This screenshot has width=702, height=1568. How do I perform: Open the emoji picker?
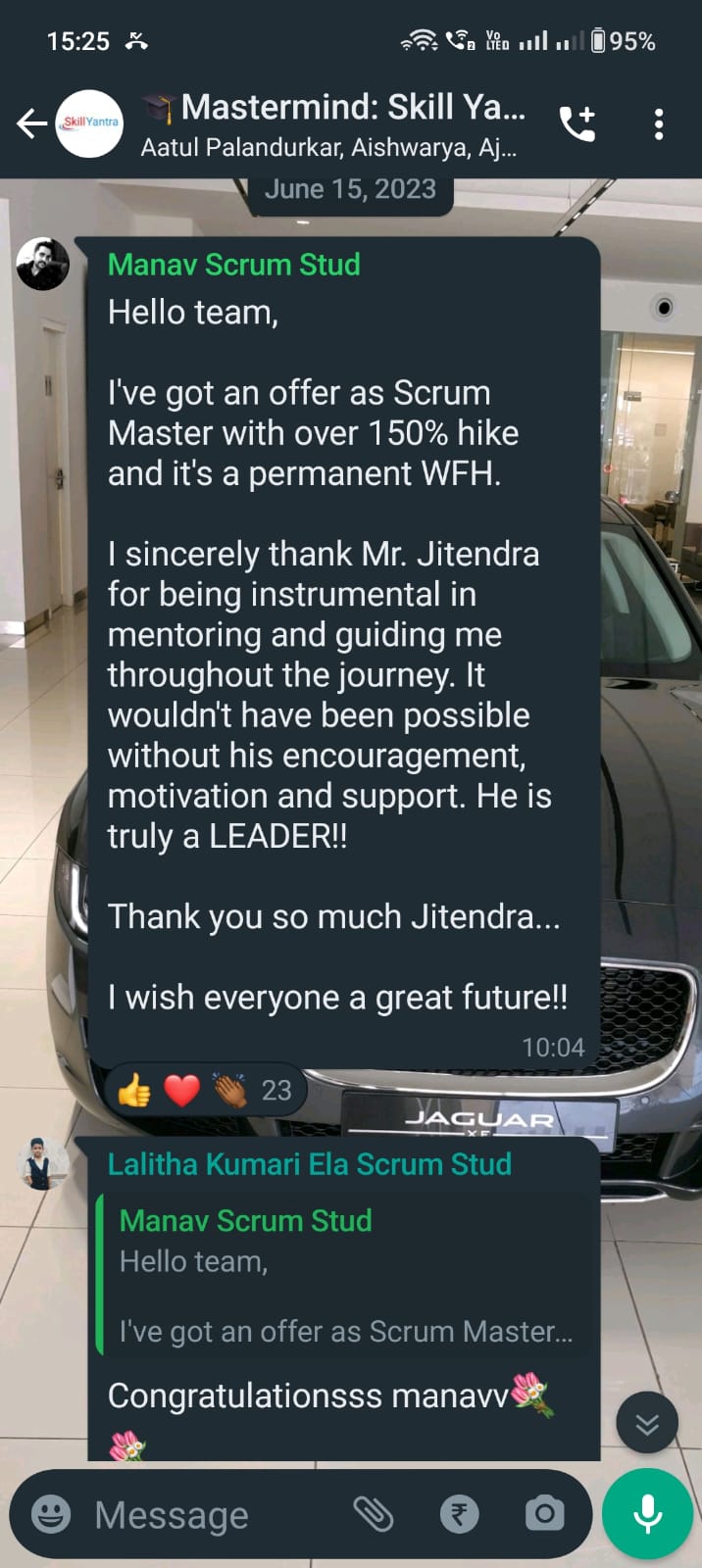coord(51,1514)
